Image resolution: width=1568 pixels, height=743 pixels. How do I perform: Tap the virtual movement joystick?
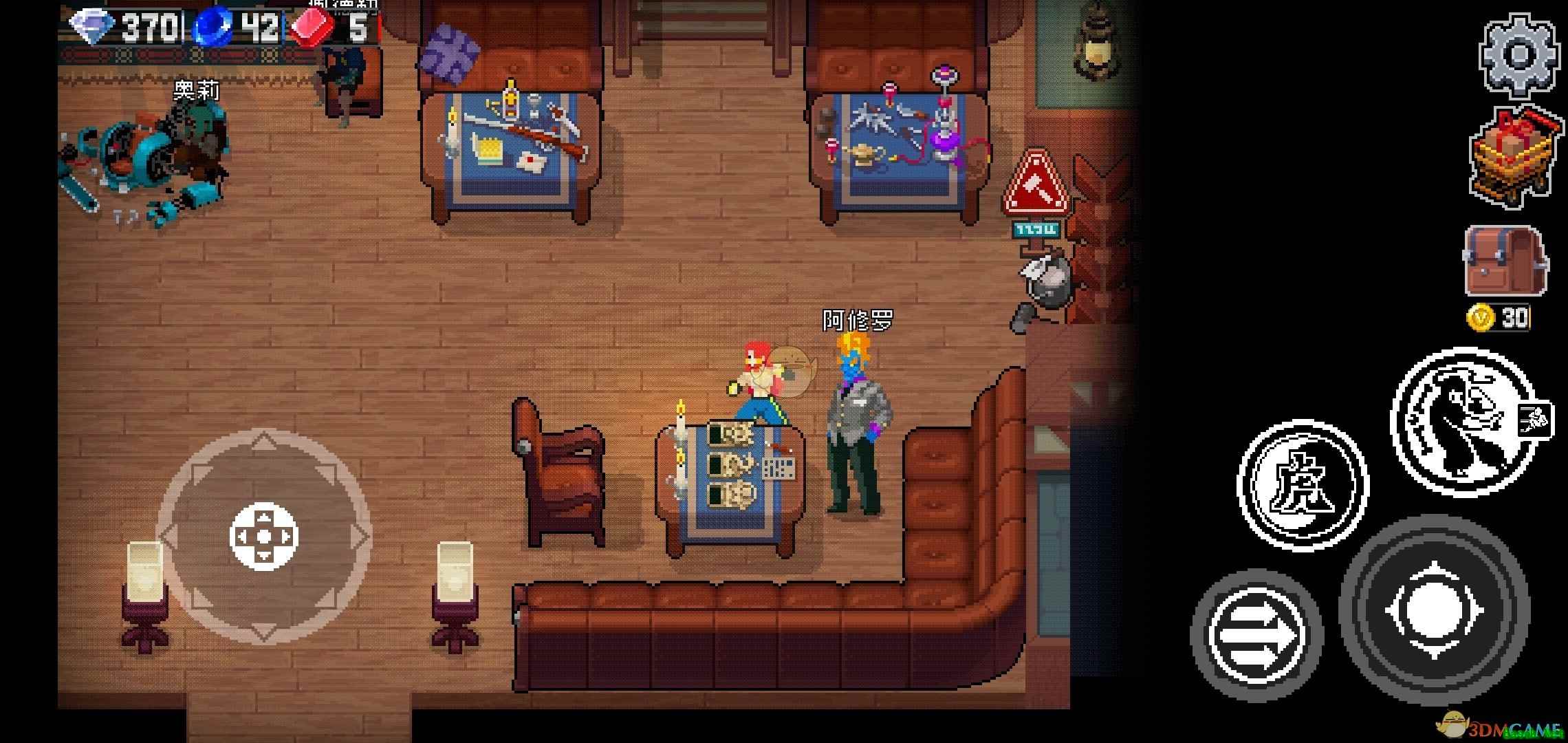click(x=264, y=537)
